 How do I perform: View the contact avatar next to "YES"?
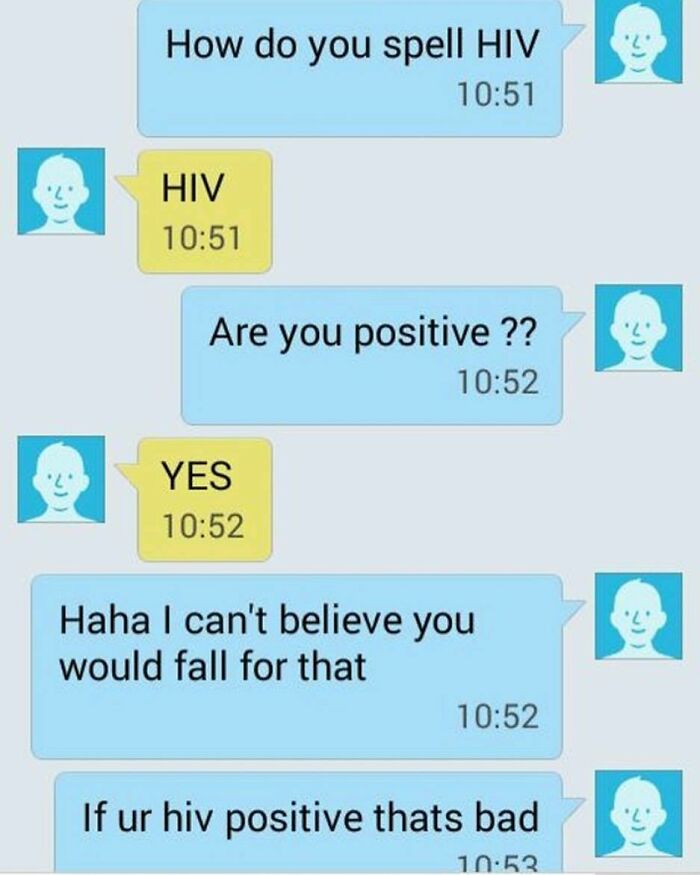(61, 479)
